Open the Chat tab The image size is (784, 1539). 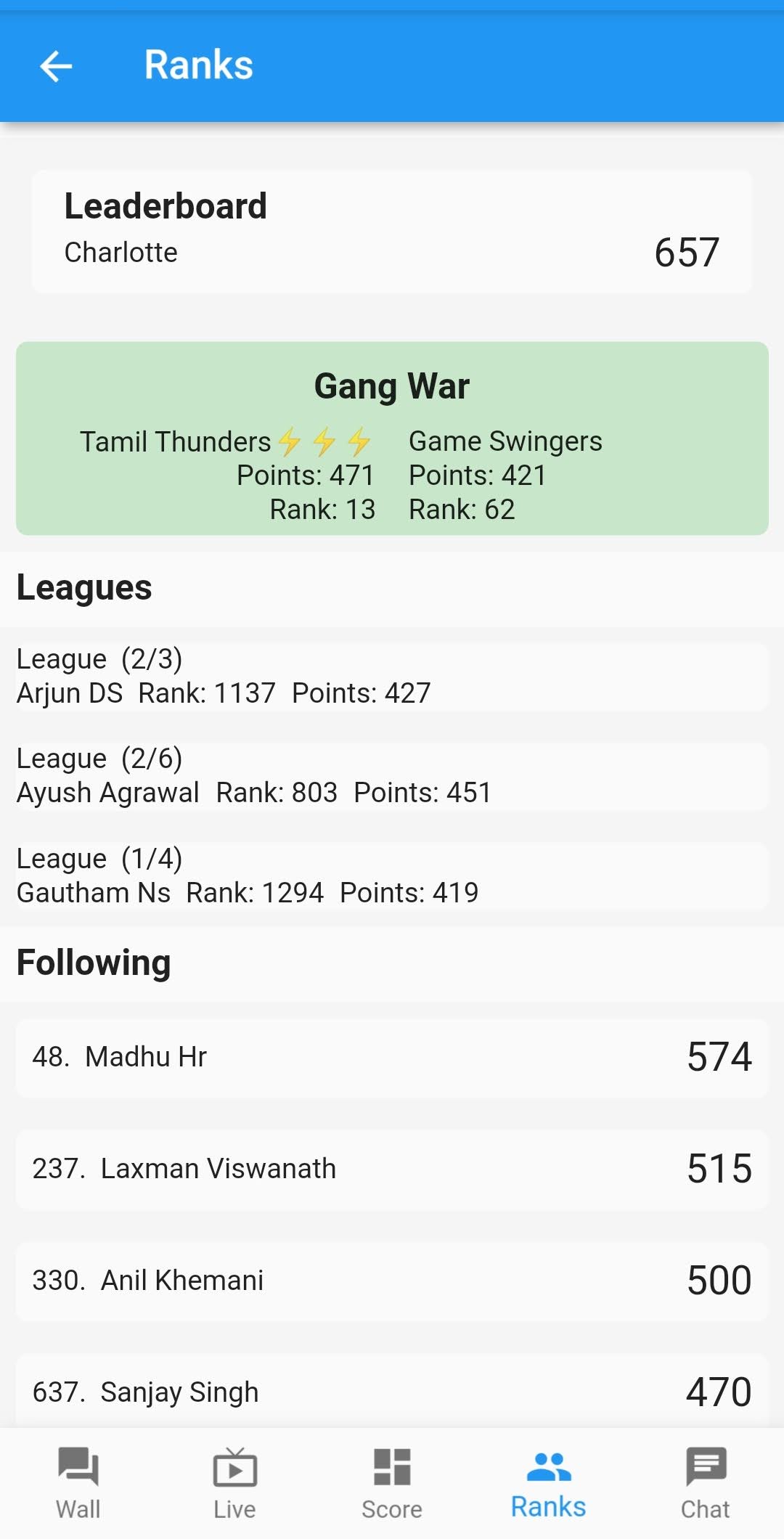click(705, 1482)
